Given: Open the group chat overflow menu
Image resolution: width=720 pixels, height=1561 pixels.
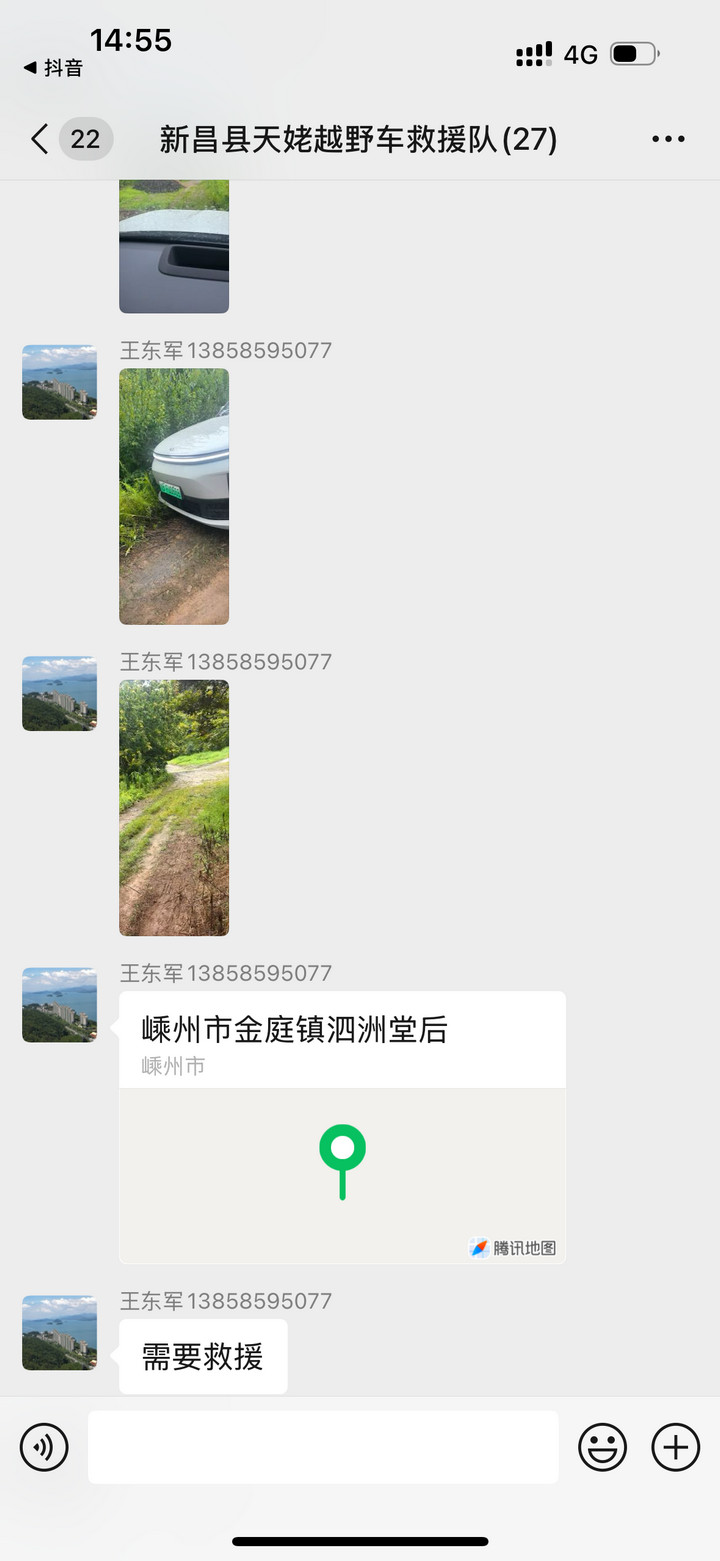Looking at the screenshot, I should 668,139.
